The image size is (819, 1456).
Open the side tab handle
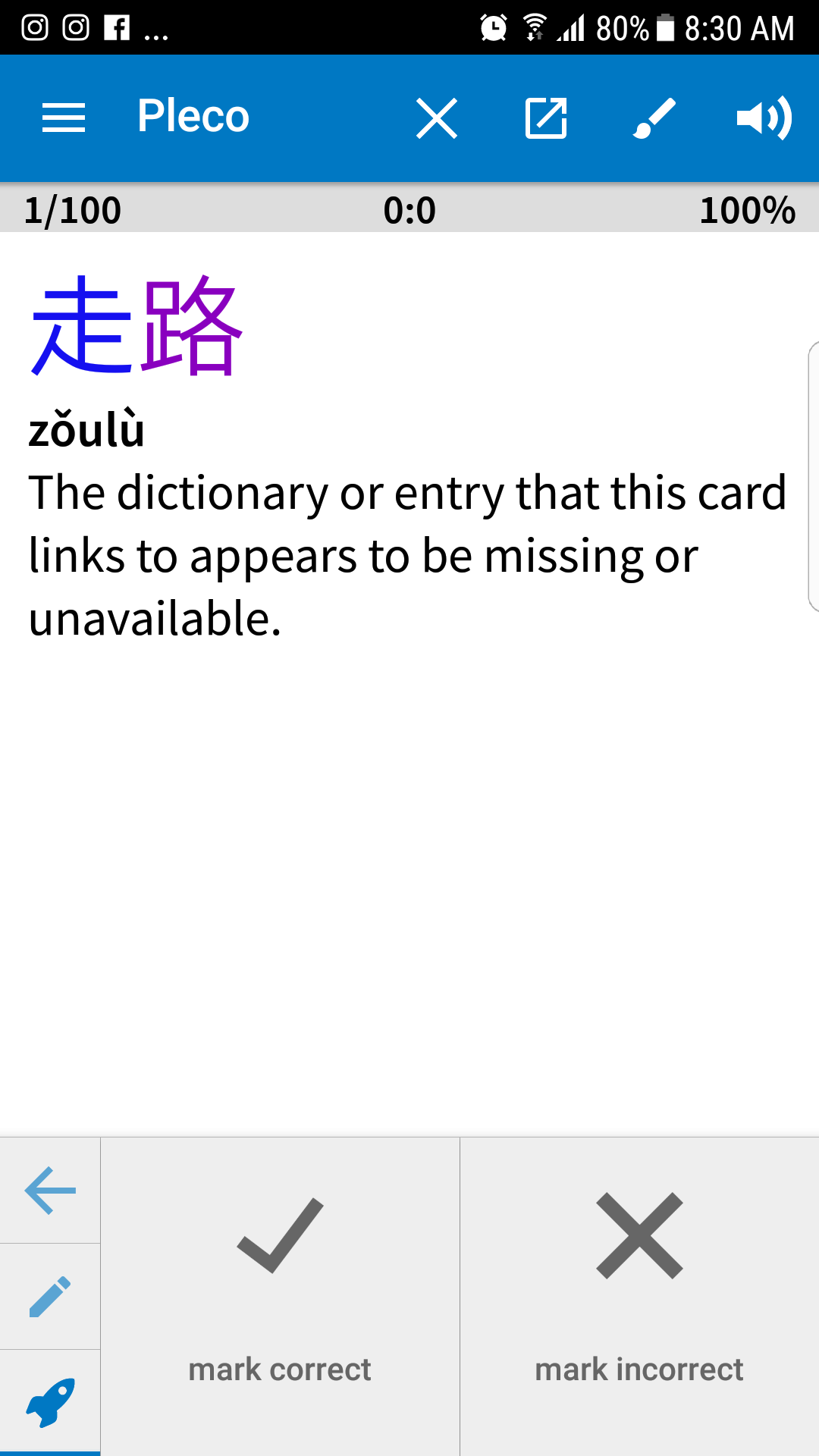813,476
